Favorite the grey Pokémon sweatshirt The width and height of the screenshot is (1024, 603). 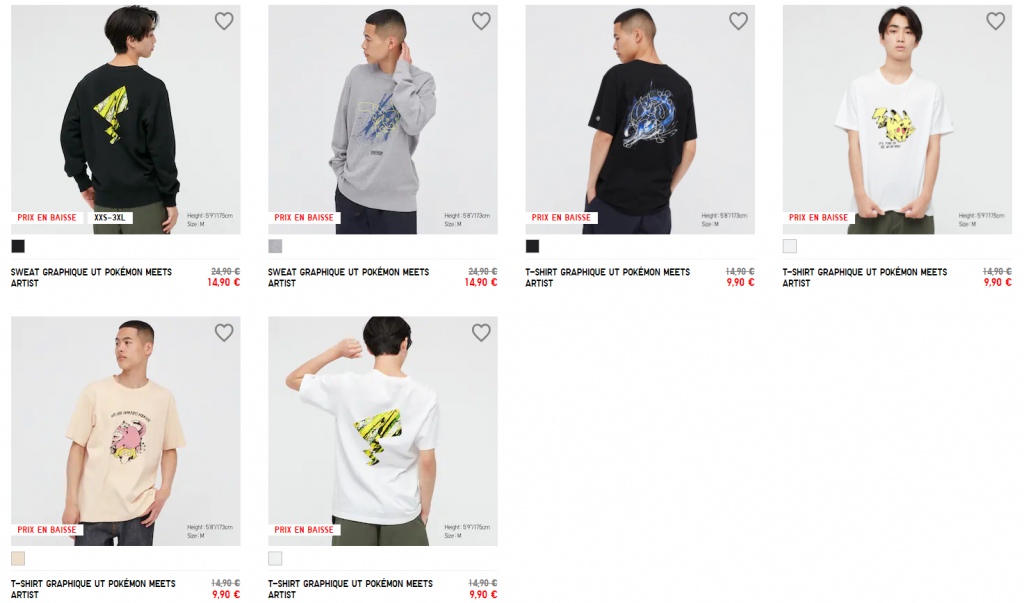481,21
